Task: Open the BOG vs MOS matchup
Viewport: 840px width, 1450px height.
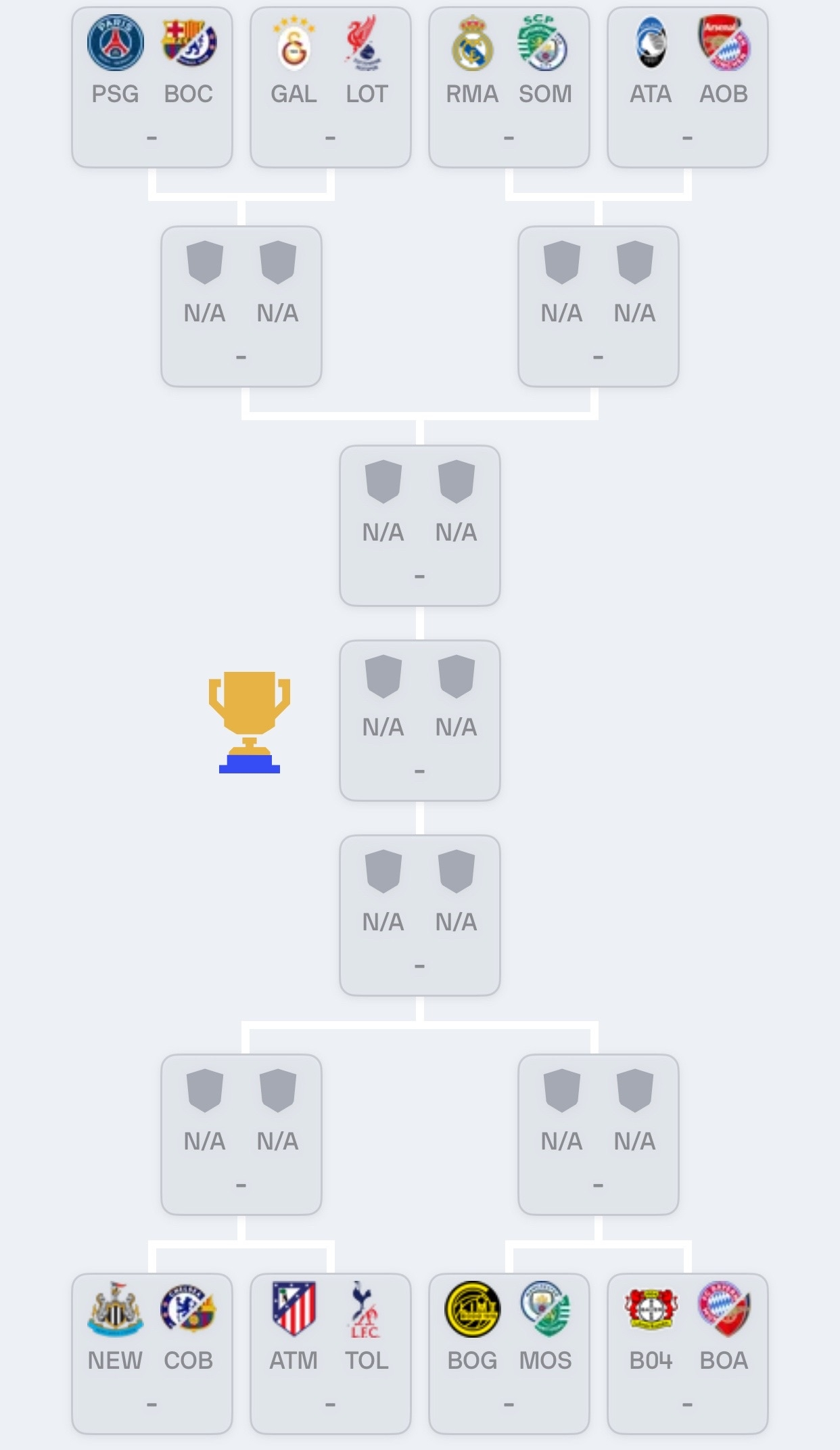Action: click(x=509, y=1354)
